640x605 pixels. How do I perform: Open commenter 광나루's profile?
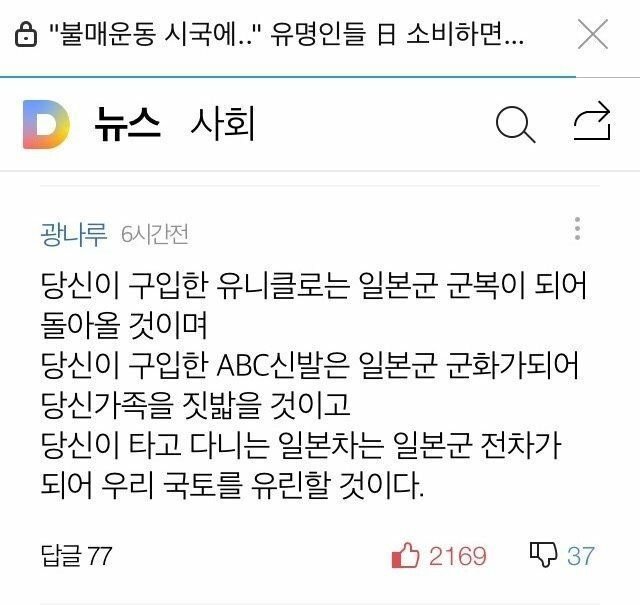(x=74, y=235)
